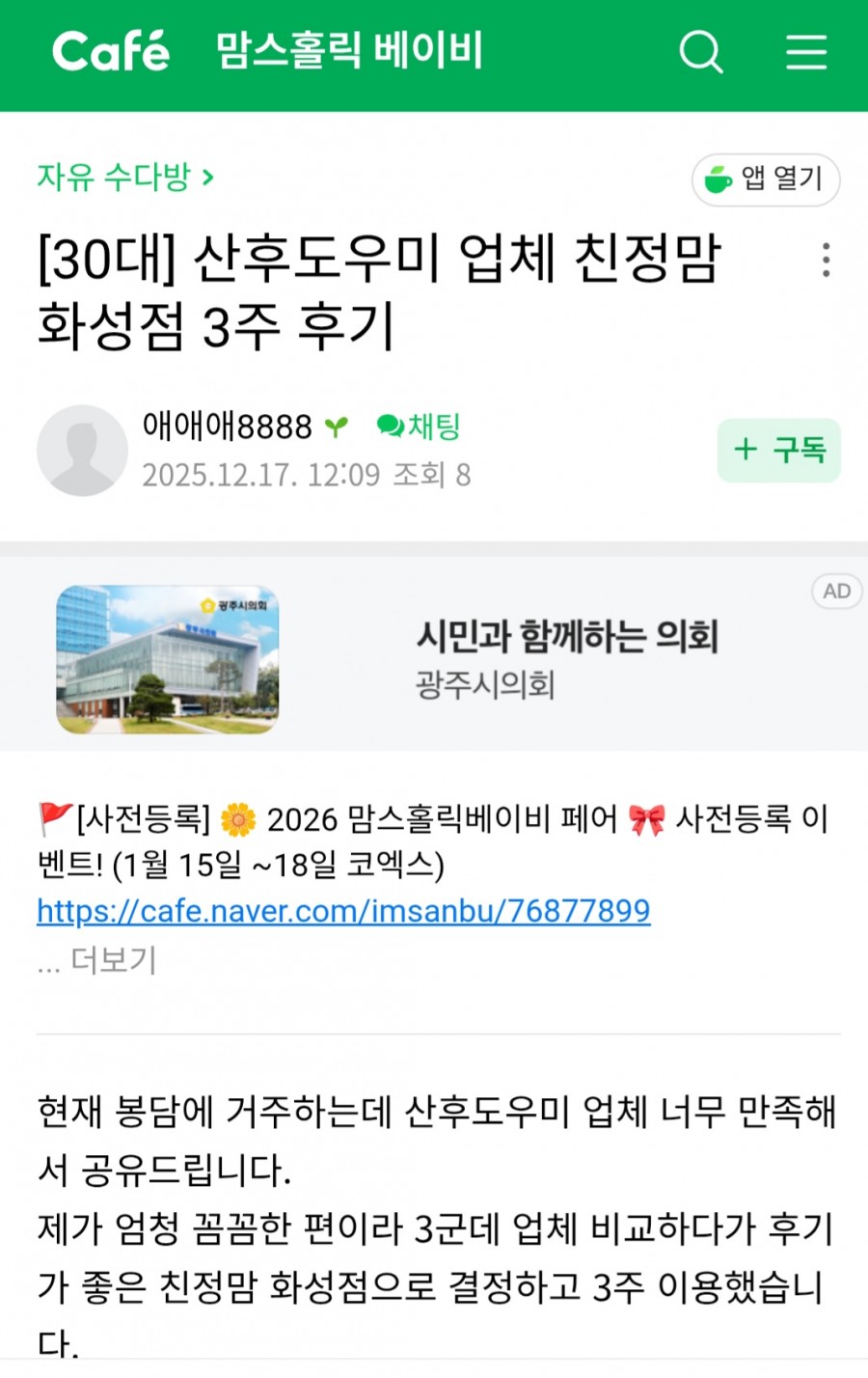This screenshot has height=1378, width=868.
Task: Start a 채팅 with the author
Action: pyautogui.click(x=420, y=427)
